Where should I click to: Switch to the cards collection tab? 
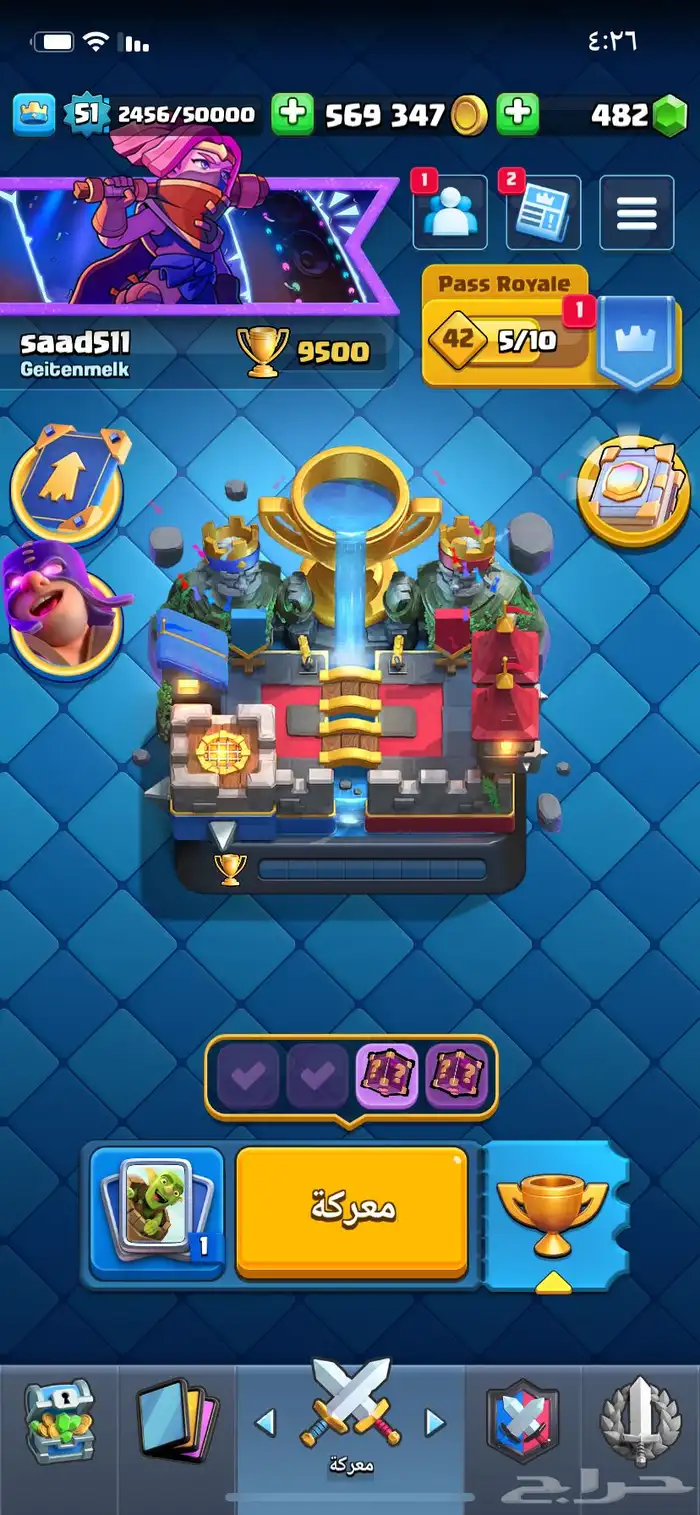[x=177, y=1422]
